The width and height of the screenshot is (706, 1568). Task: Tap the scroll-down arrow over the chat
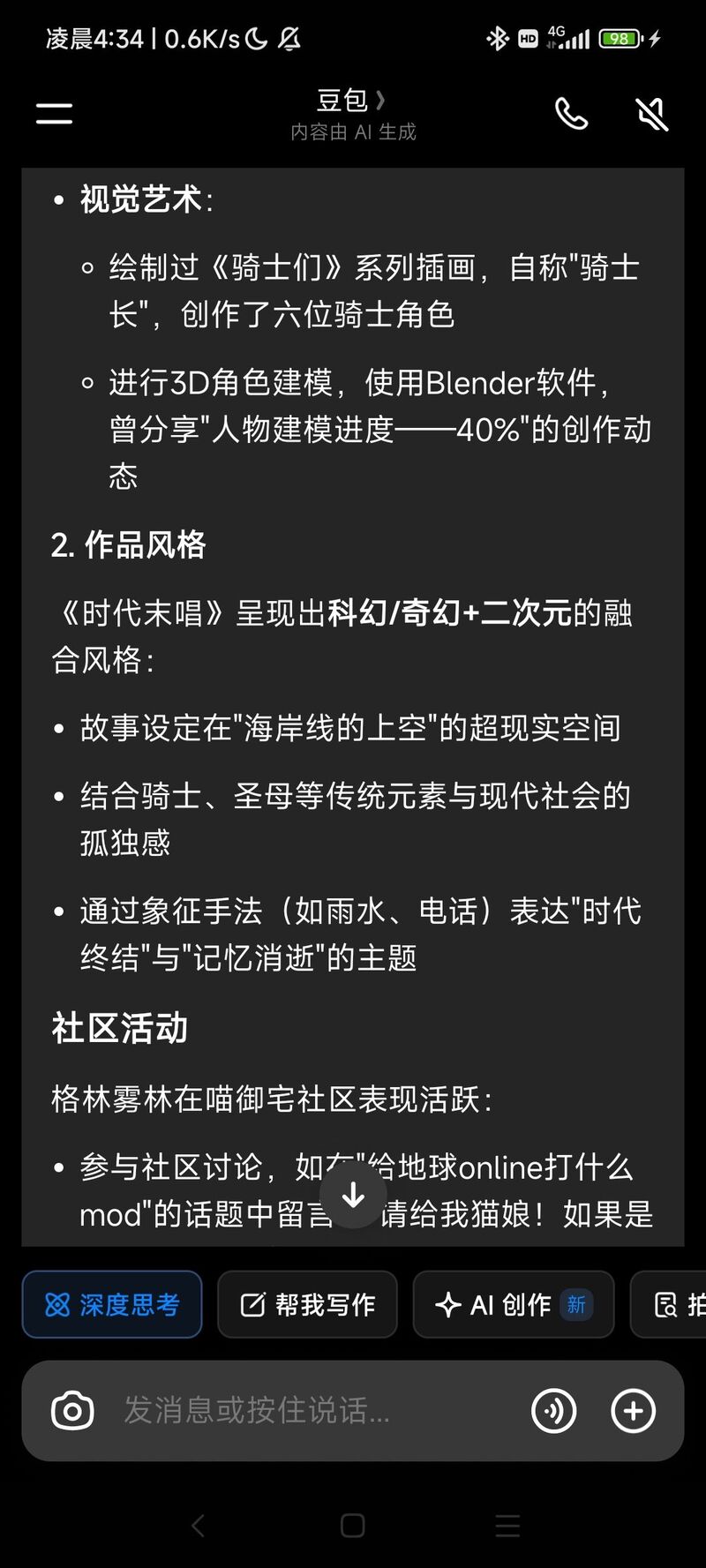point(353,1197)
